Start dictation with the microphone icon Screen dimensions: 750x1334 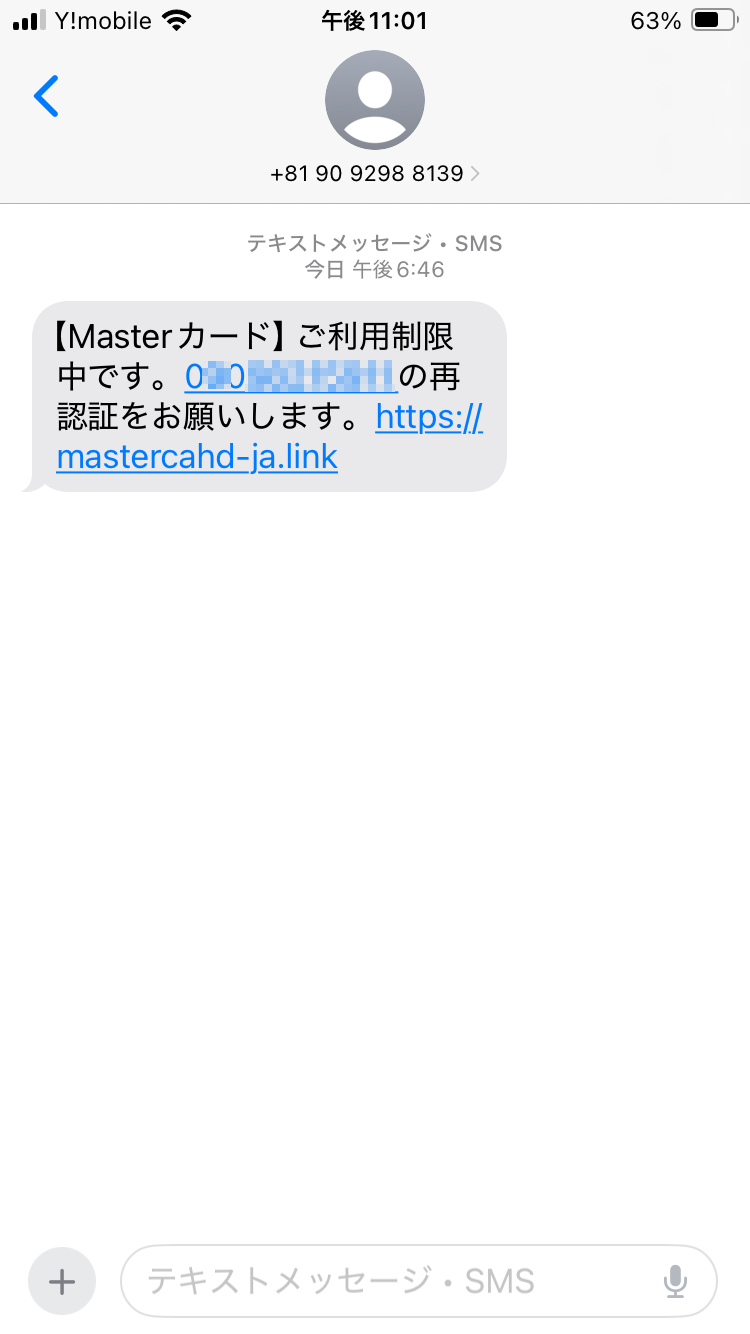[x=676, y=1281]
